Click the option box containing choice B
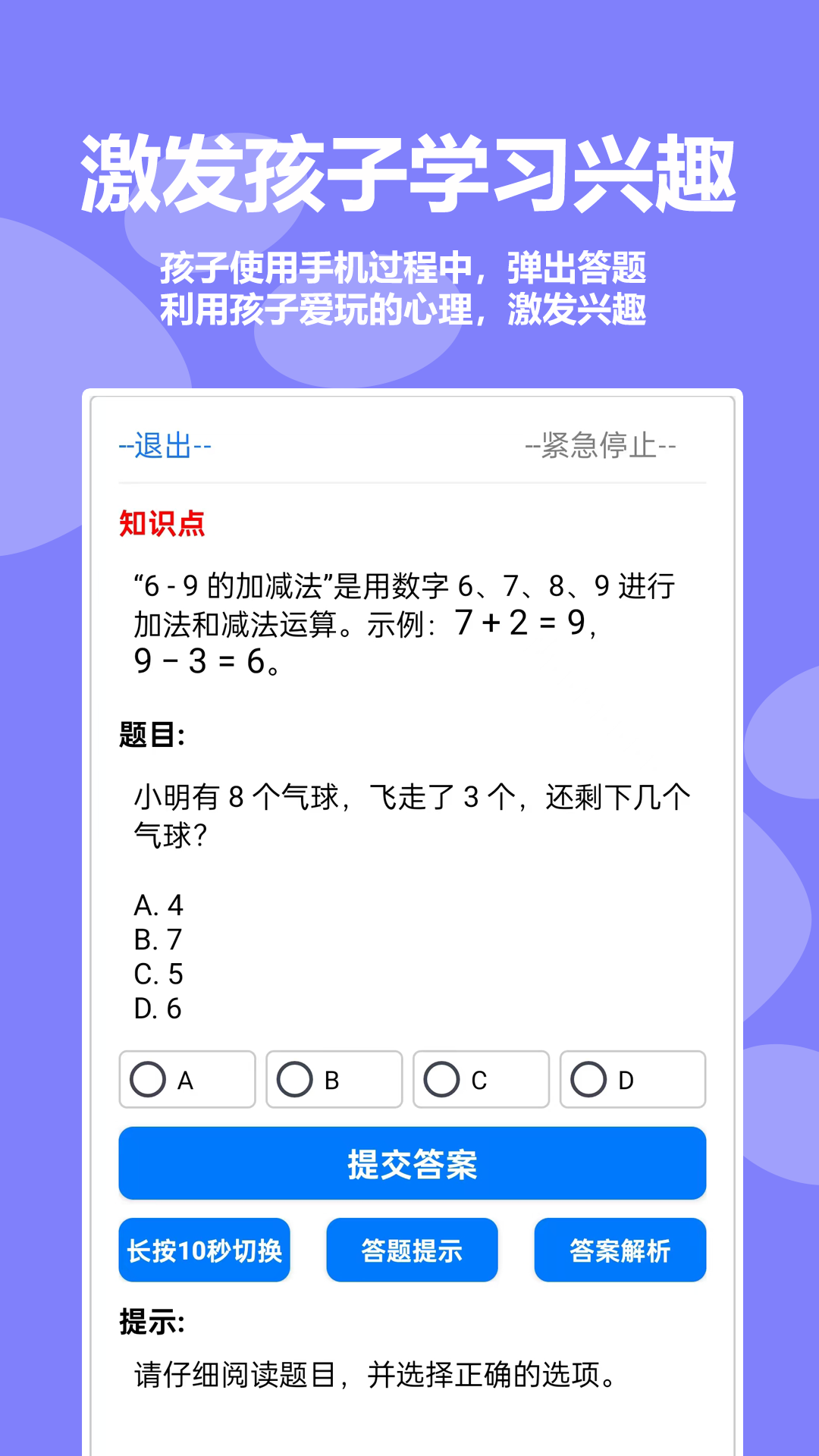 334,1080
